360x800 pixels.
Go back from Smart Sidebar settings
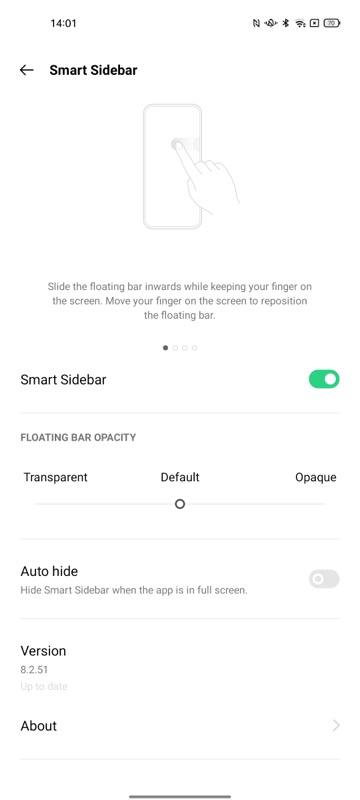coord(27,70)
